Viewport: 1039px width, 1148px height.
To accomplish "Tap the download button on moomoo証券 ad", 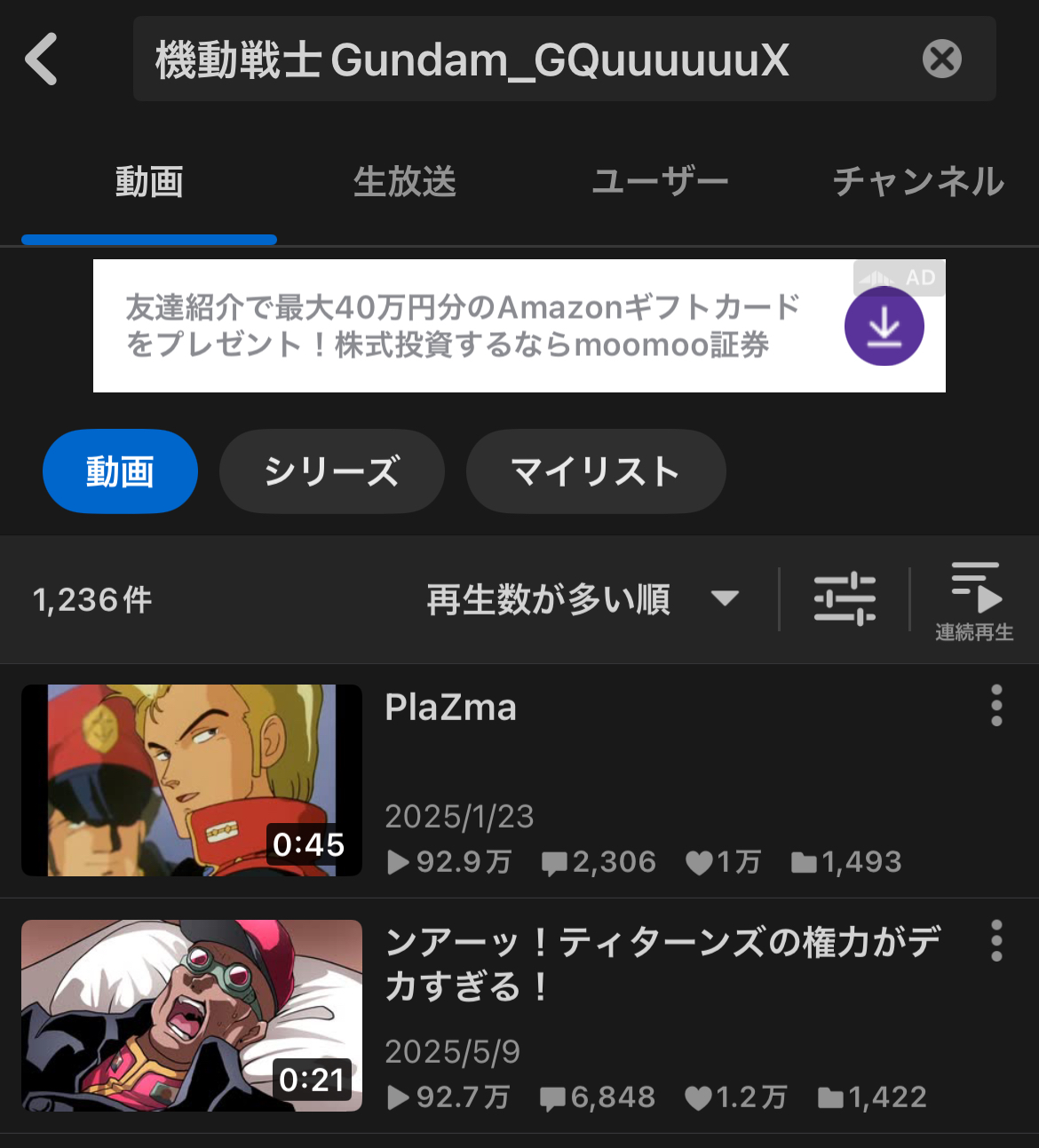I will tap(884, 327).
